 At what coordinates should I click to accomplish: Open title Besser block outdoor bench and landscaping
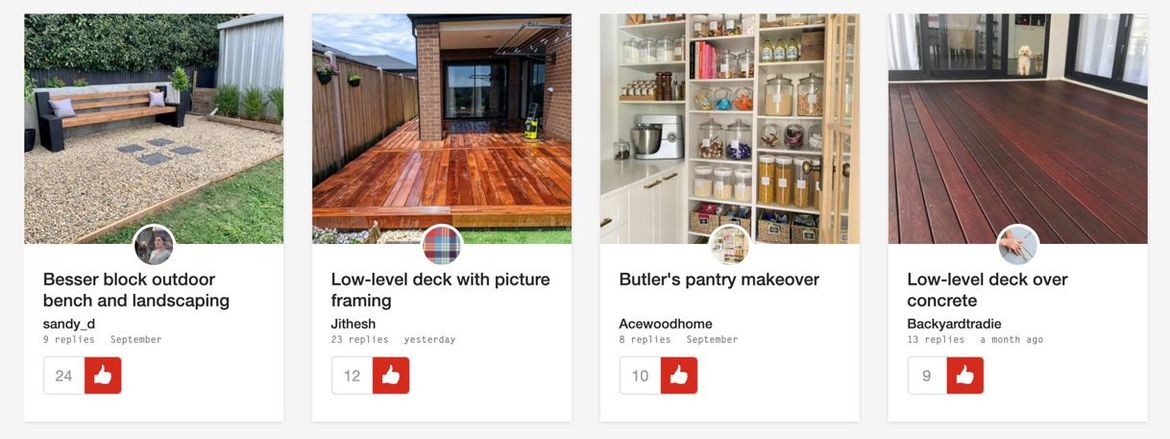tap(136, 290)
